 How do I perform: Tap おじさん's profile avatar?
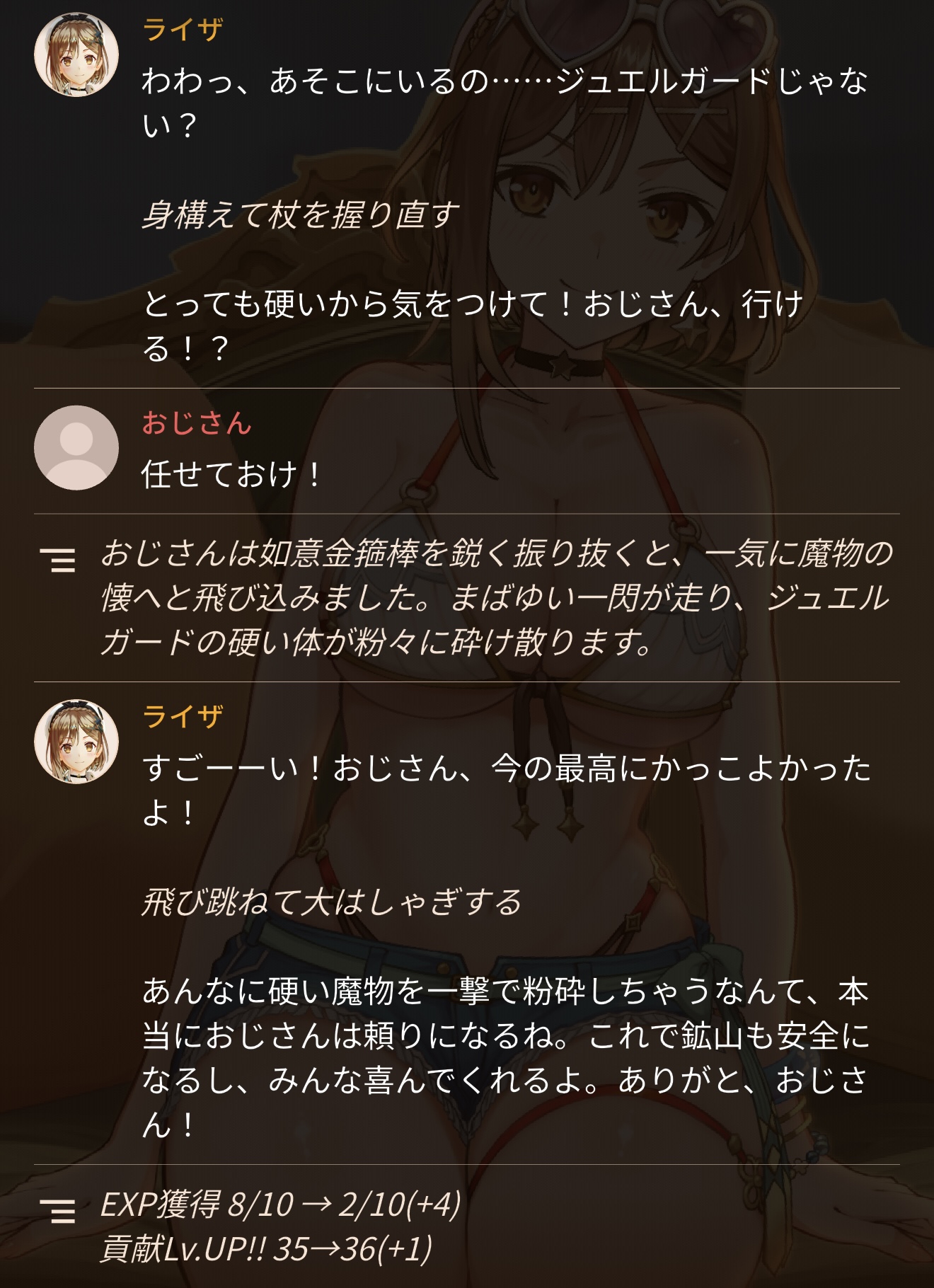(x=76, y=447)
